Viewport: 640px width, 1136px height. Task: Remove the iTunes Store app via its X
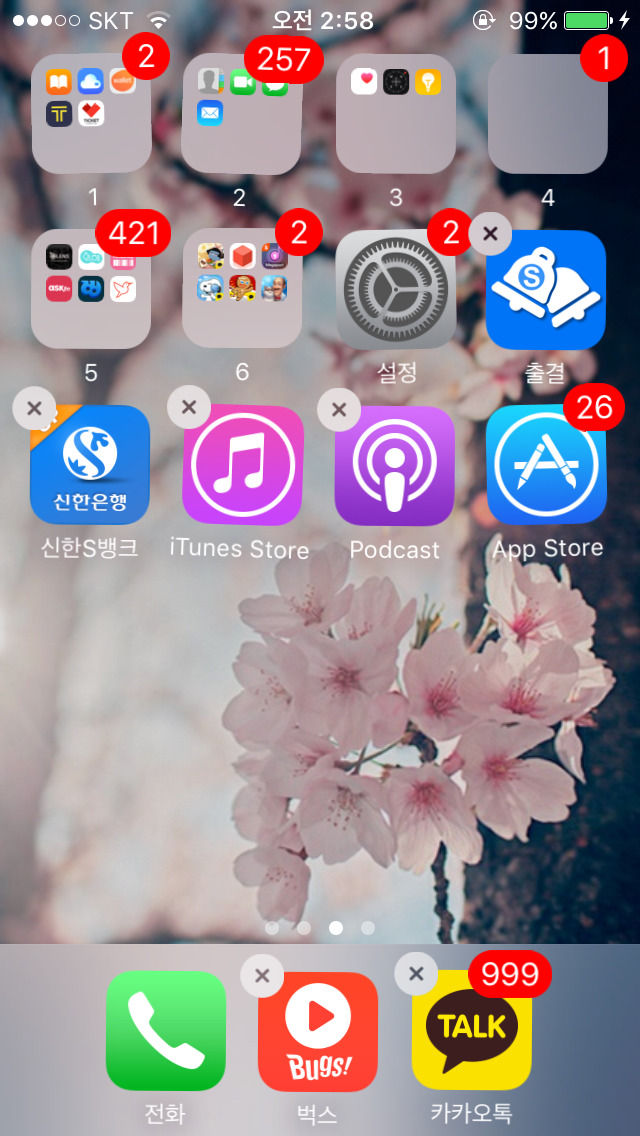point(188,408)
